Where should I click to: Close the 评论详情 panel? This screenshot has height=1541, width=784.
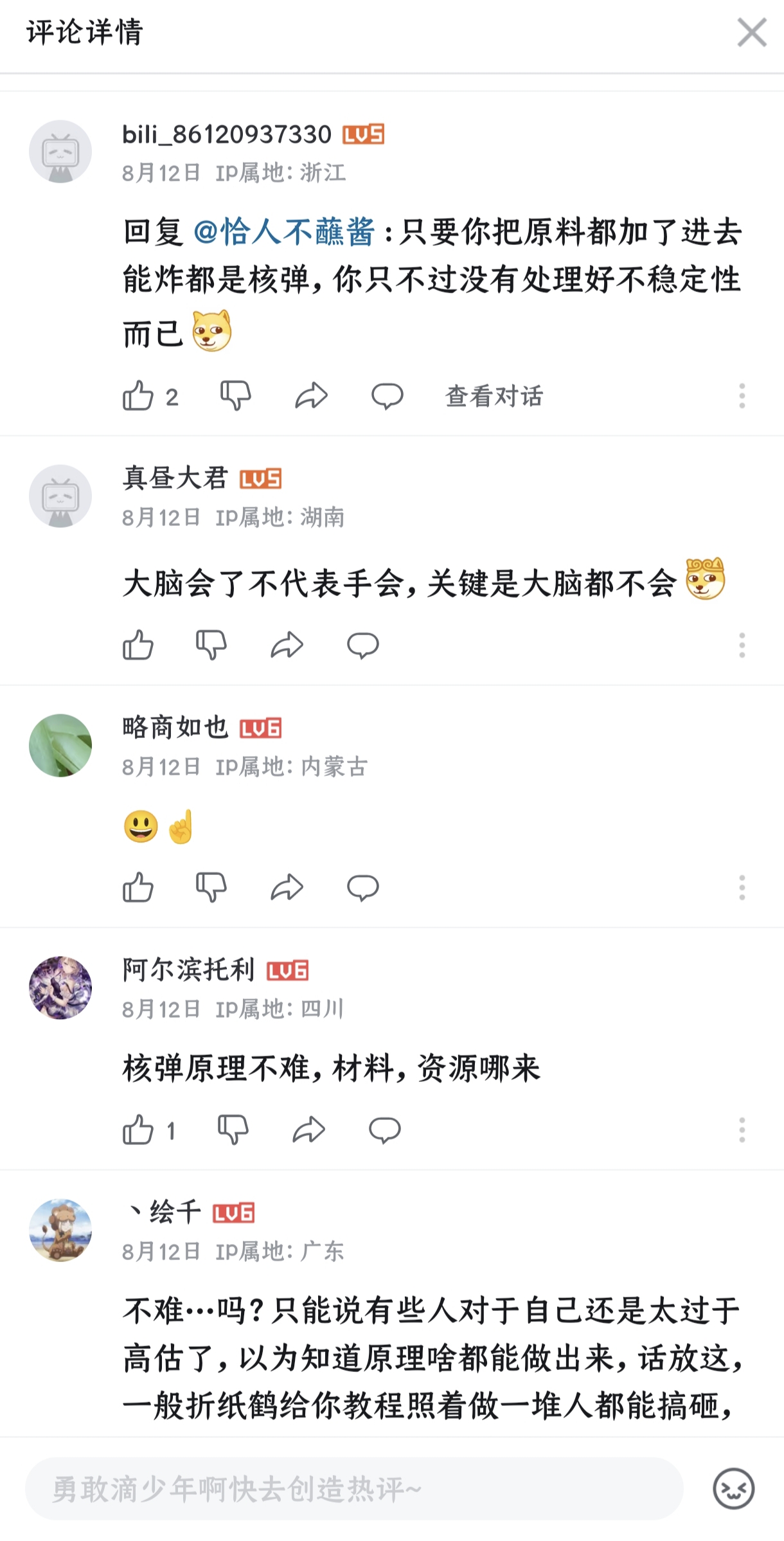point(751,32)
